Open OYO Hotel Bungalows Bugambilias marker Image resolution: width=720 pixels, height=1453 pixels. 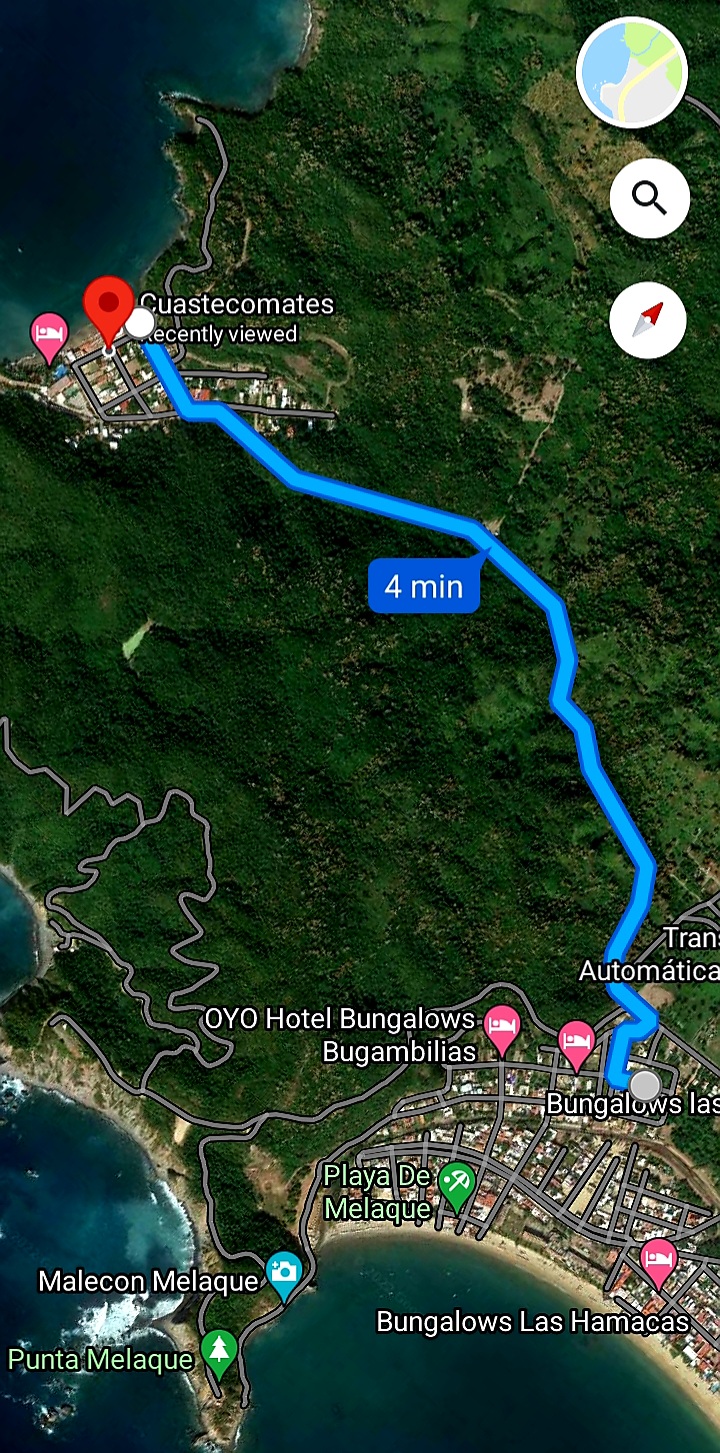point(501,1028)
